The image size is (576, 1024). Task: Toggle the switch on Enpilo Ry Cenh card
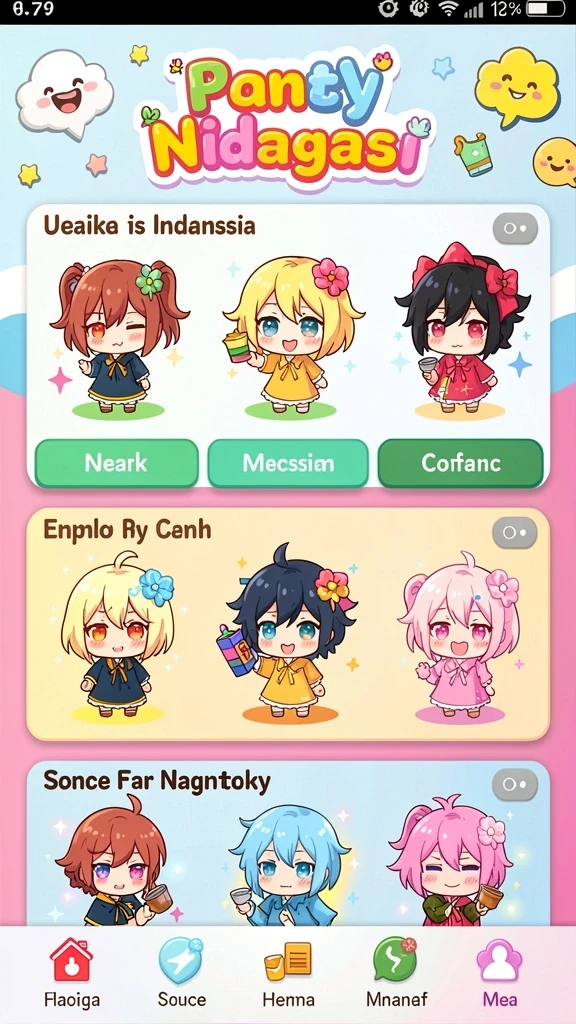[x=515, y=532]
